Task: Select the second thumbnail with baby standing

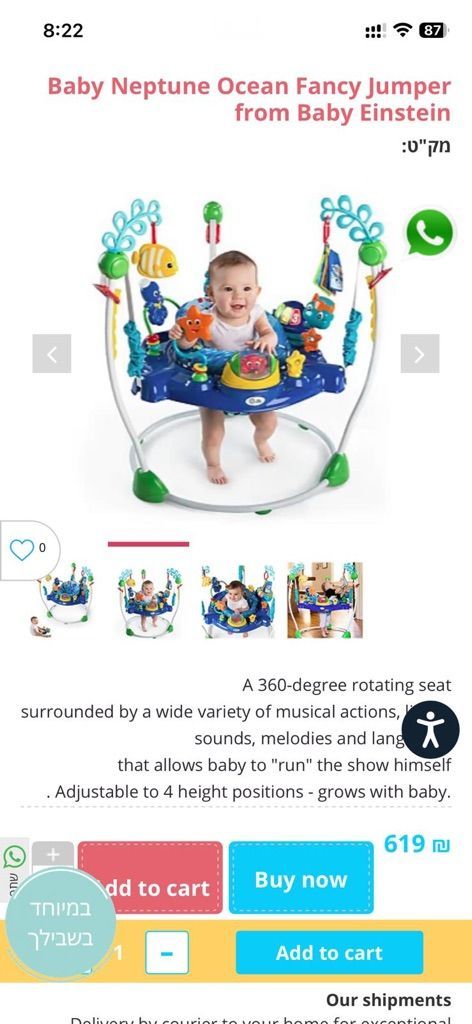Action: 148,600
